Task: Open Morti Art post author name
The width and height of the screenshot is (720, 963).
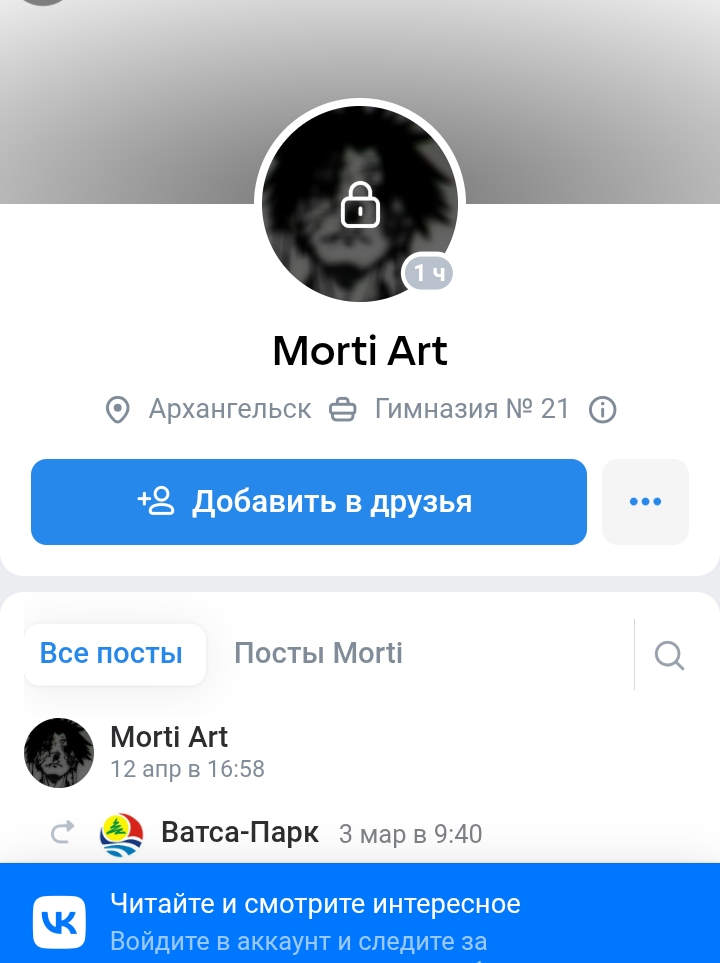Action: (x=169, y=737)
